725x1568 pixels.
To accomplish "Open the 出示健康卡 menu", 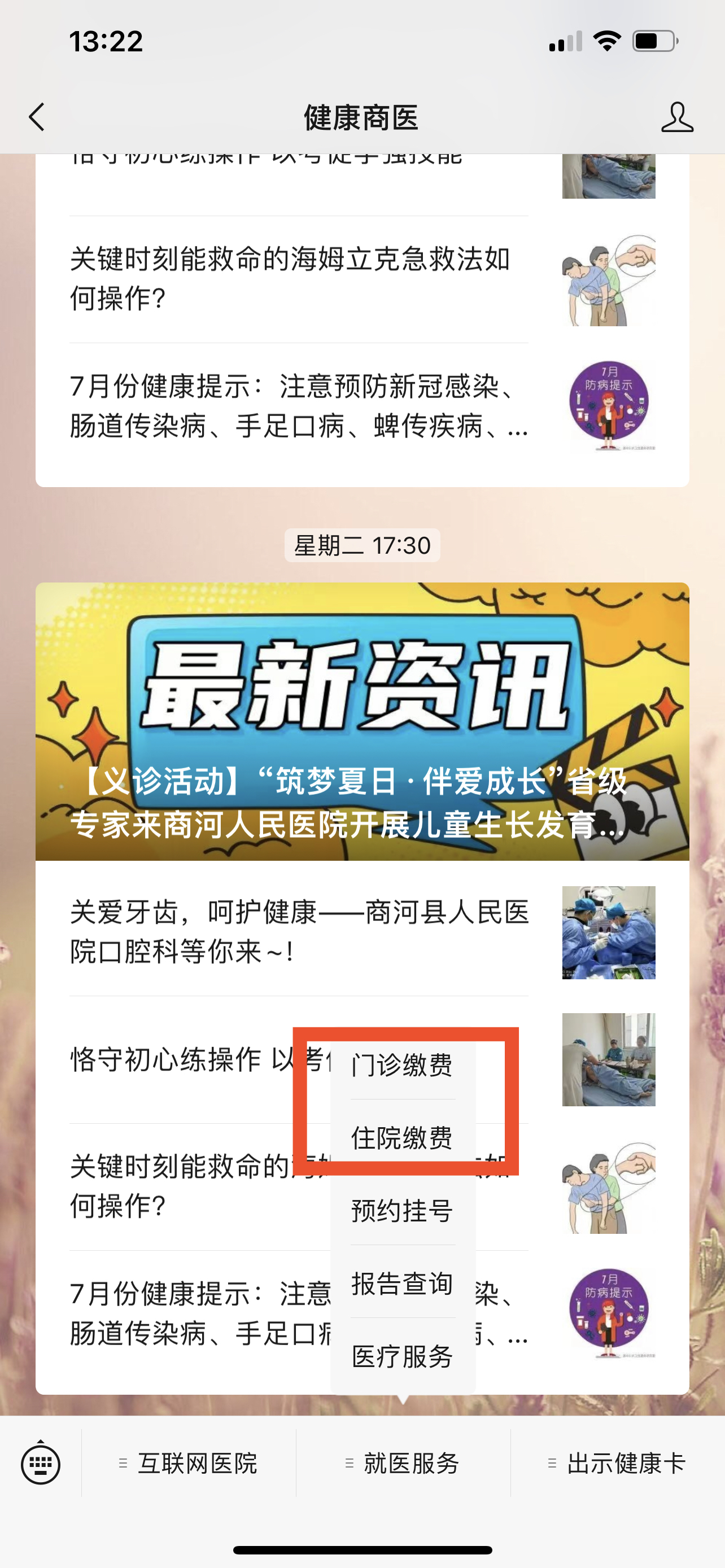I will [x=617, y=1464].
